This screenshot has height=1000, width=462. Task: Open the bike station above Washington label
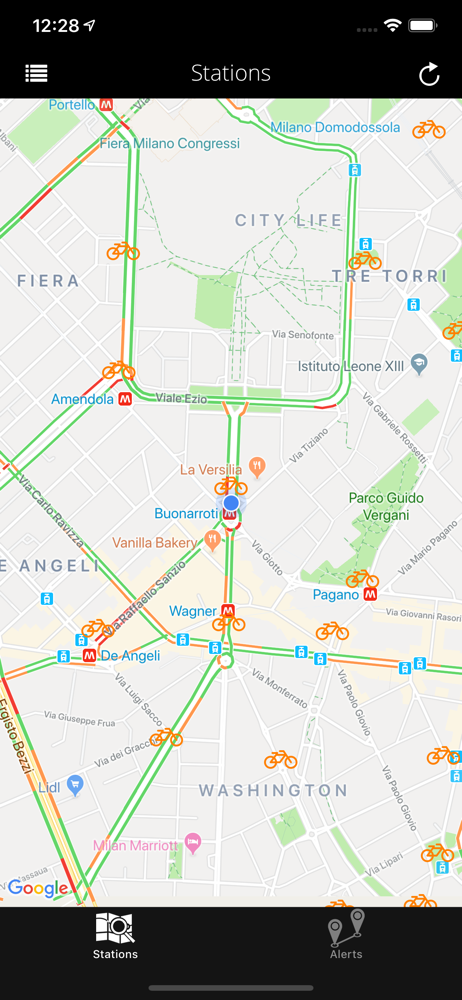point(281,760)
